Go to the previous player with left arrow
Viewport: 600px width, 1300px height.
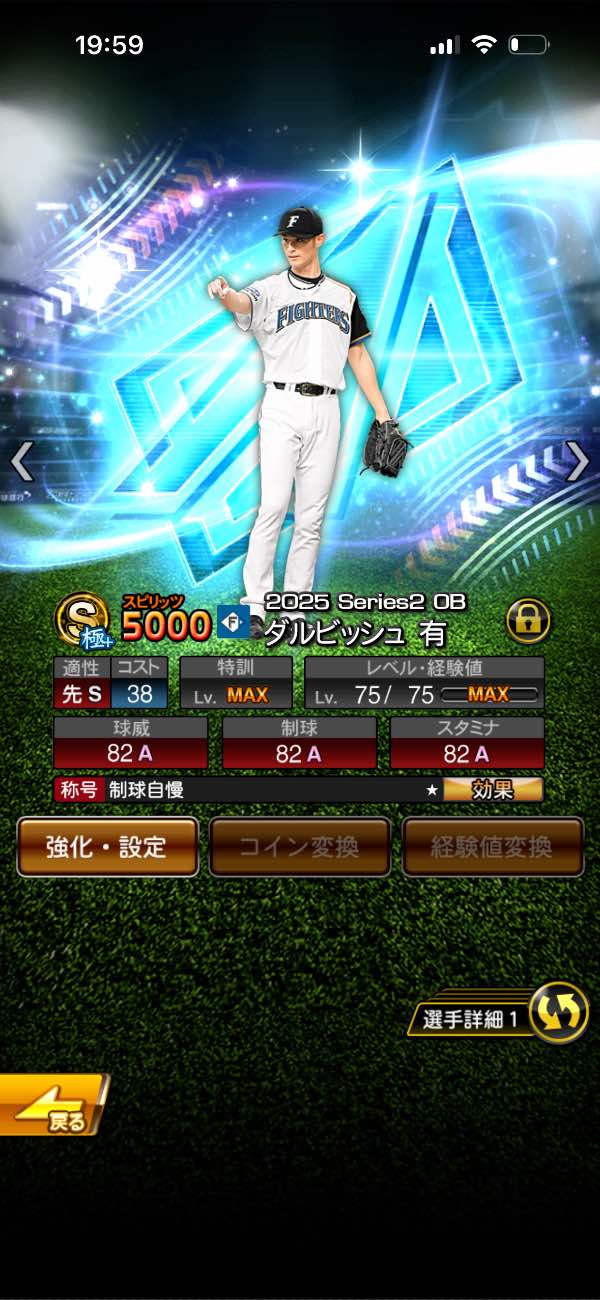(x=22, y=461)
